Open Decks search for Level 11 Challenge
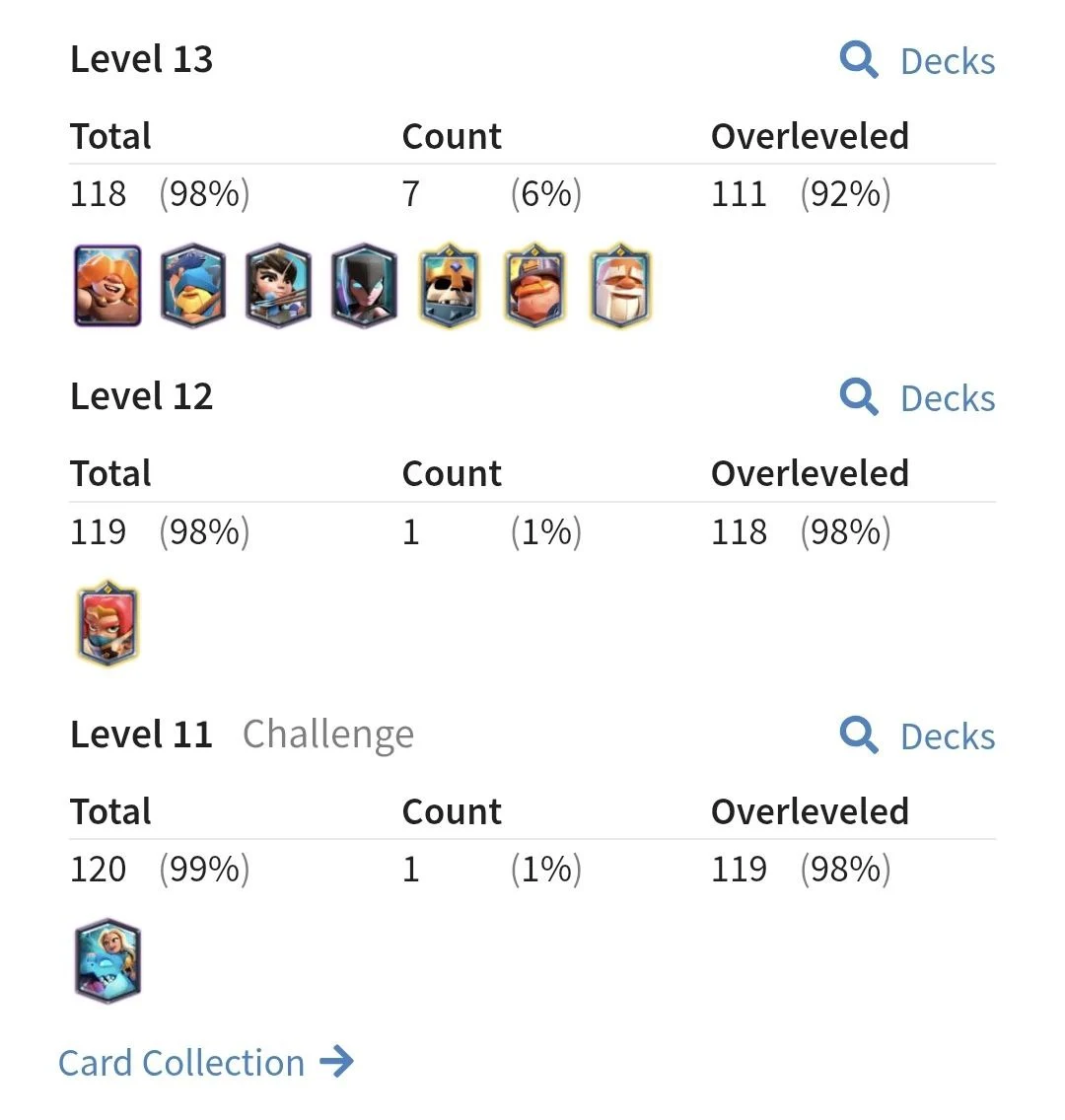This screenshot has height=1120, width=1065. [917, 736]
